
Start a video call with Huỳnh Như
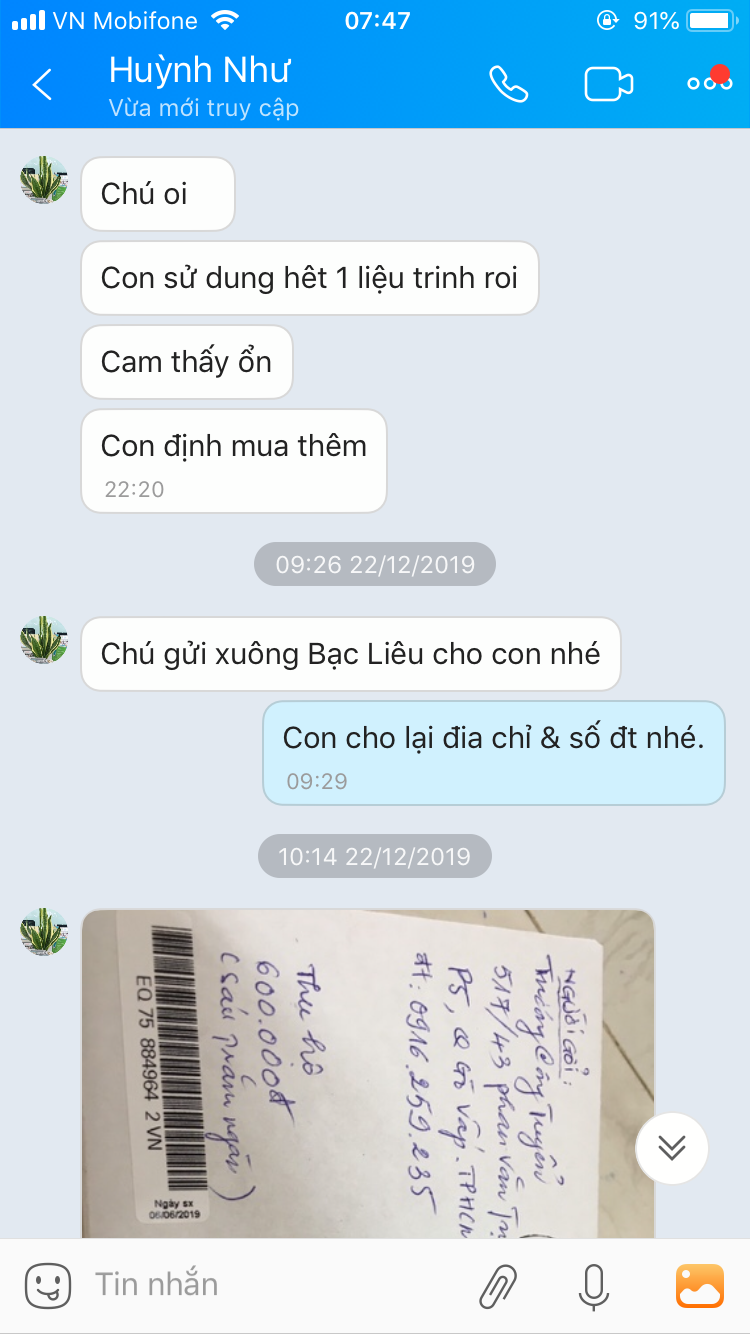pos(608,84)
